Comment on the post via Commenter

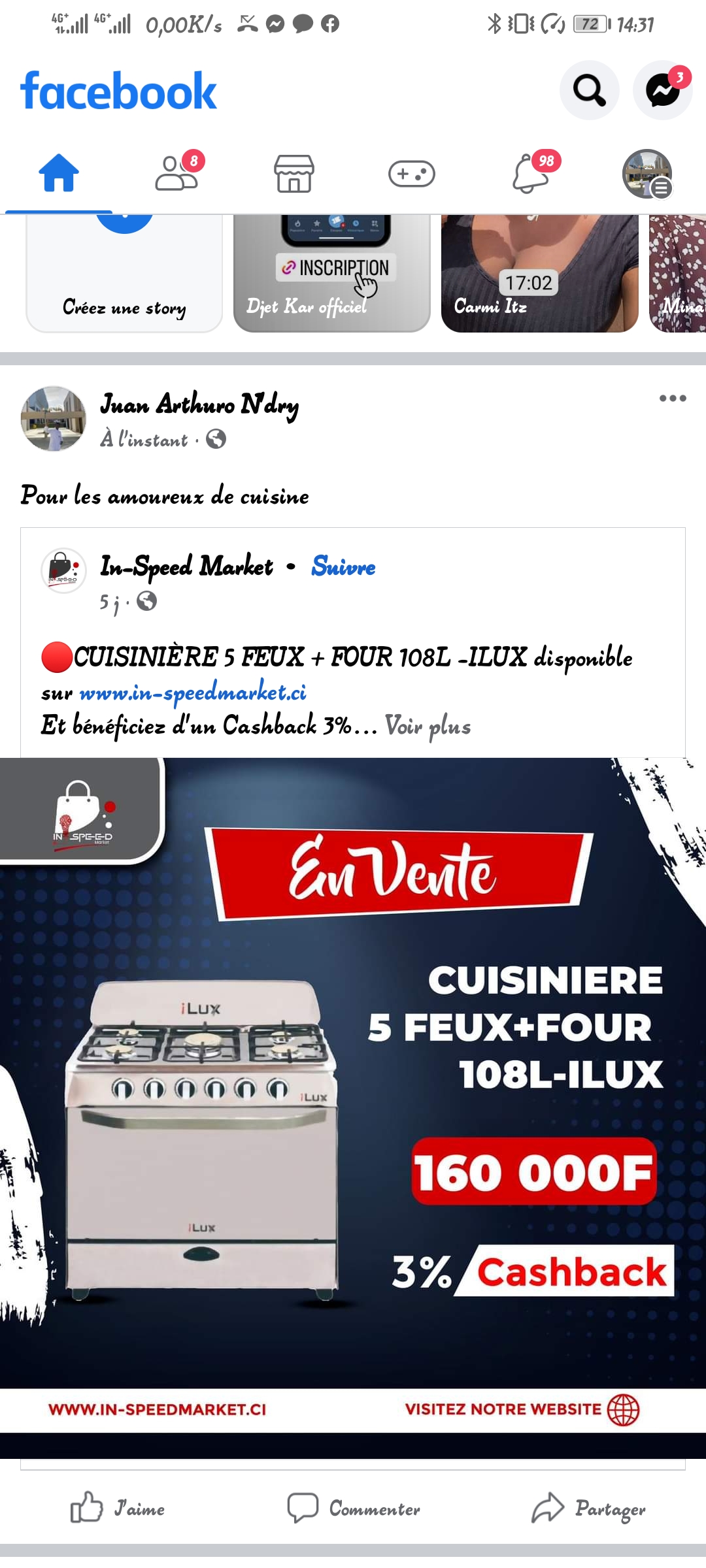pos(354,1509)
